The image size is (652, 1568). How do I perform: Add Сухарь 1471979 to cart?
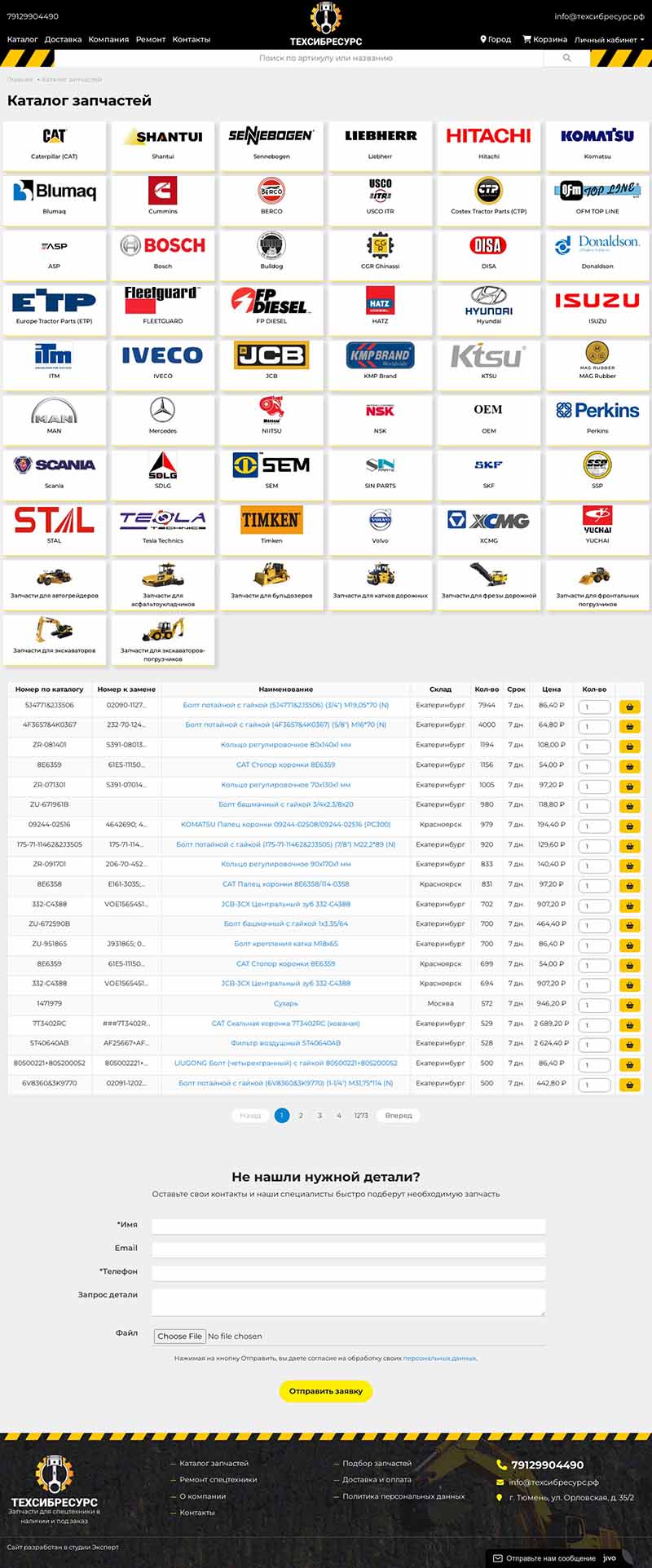629,1005
